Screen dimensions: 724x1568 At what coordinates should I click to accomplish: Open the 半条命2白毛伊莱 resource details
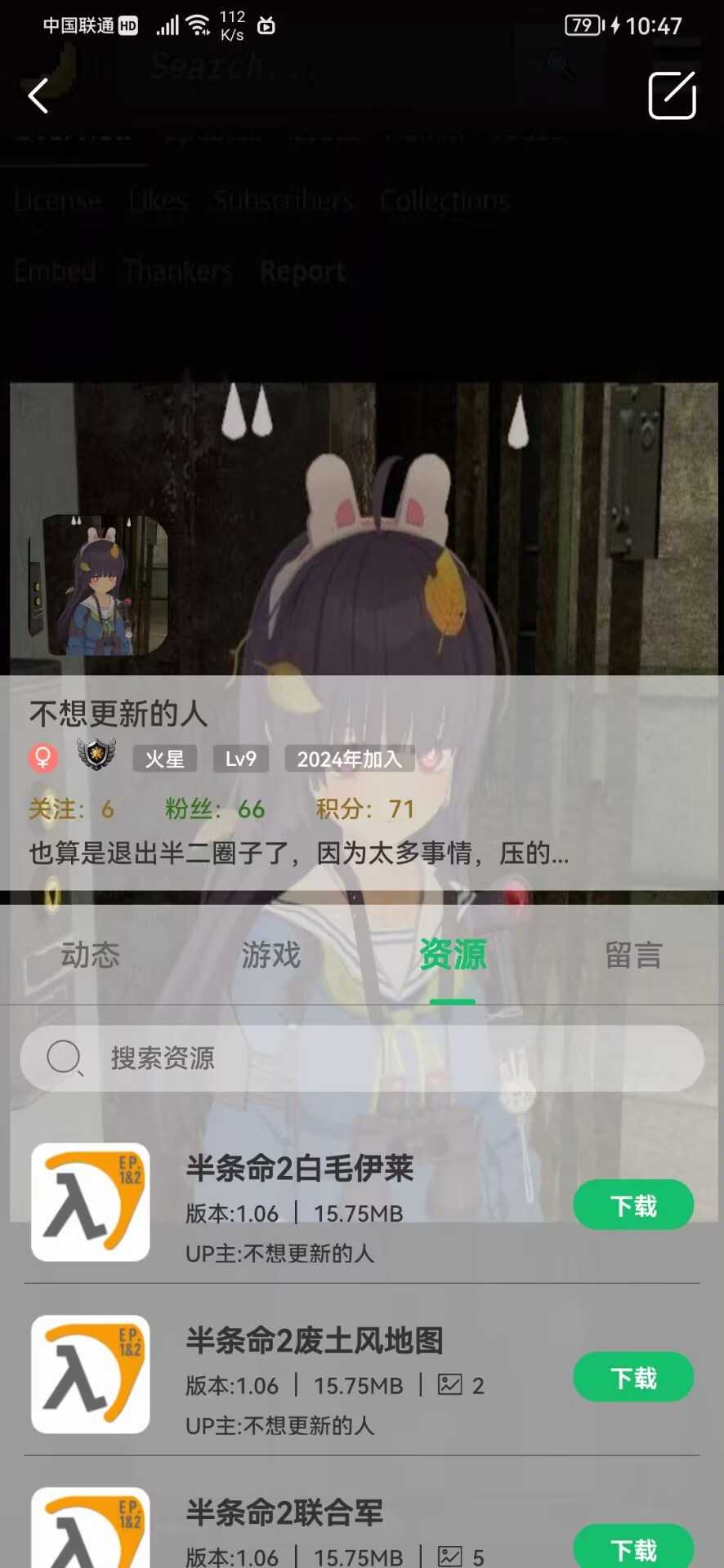pos(300,1169)
